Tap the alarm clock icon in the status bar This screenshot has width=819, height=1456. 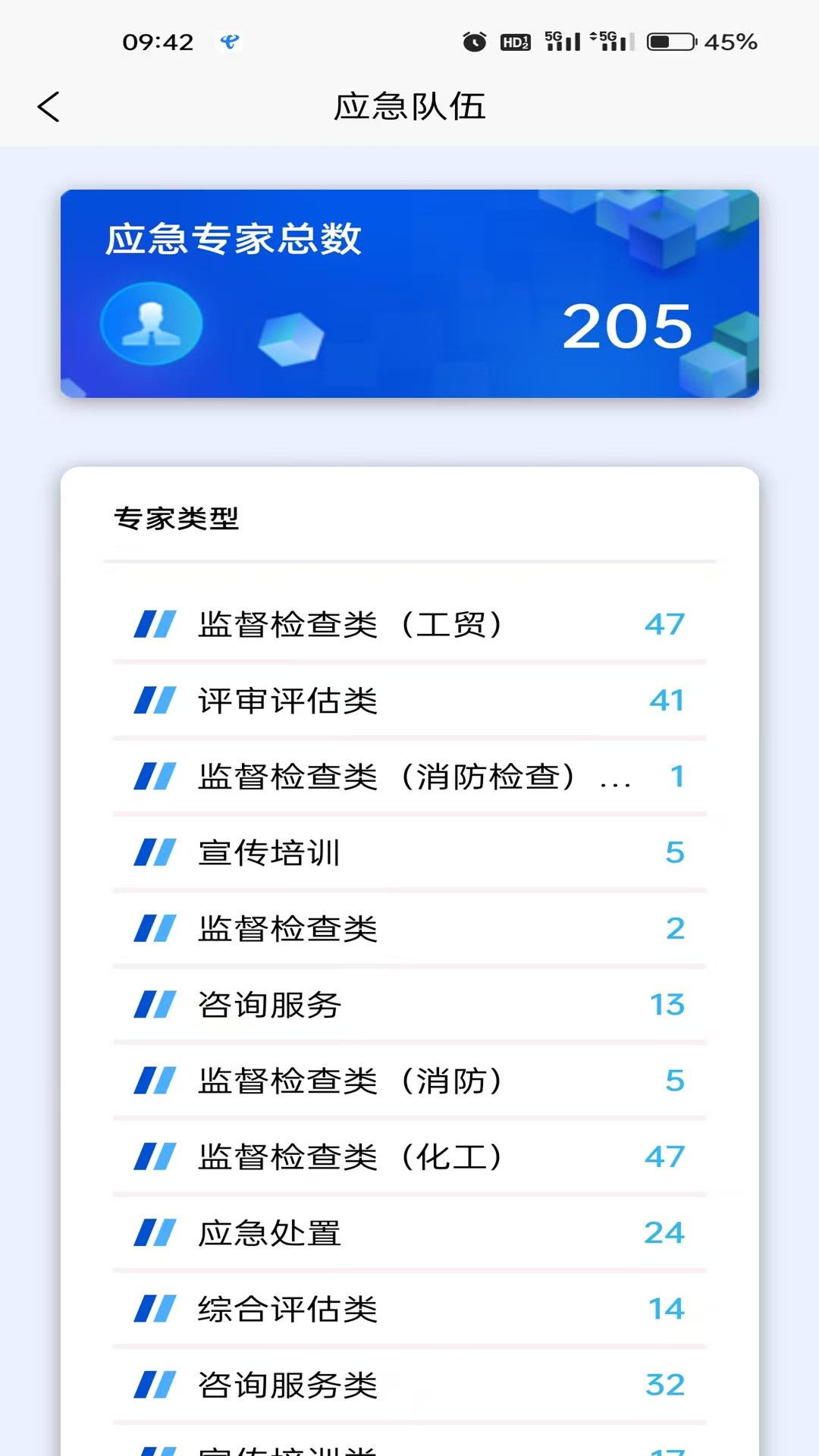pos(474,42)
